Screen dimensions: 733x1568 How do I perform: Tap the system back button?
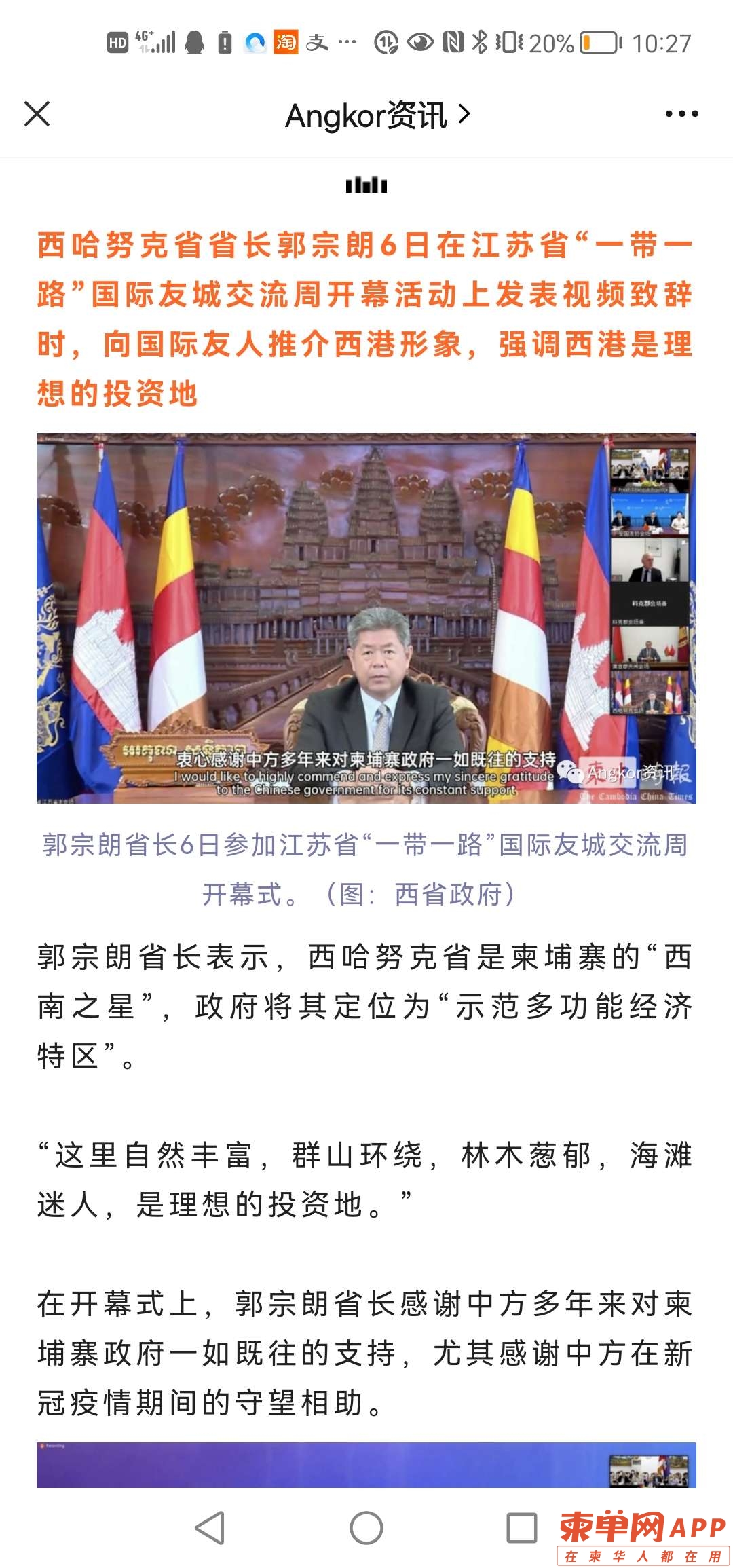pyautogui.click(x=210, y=1528)
